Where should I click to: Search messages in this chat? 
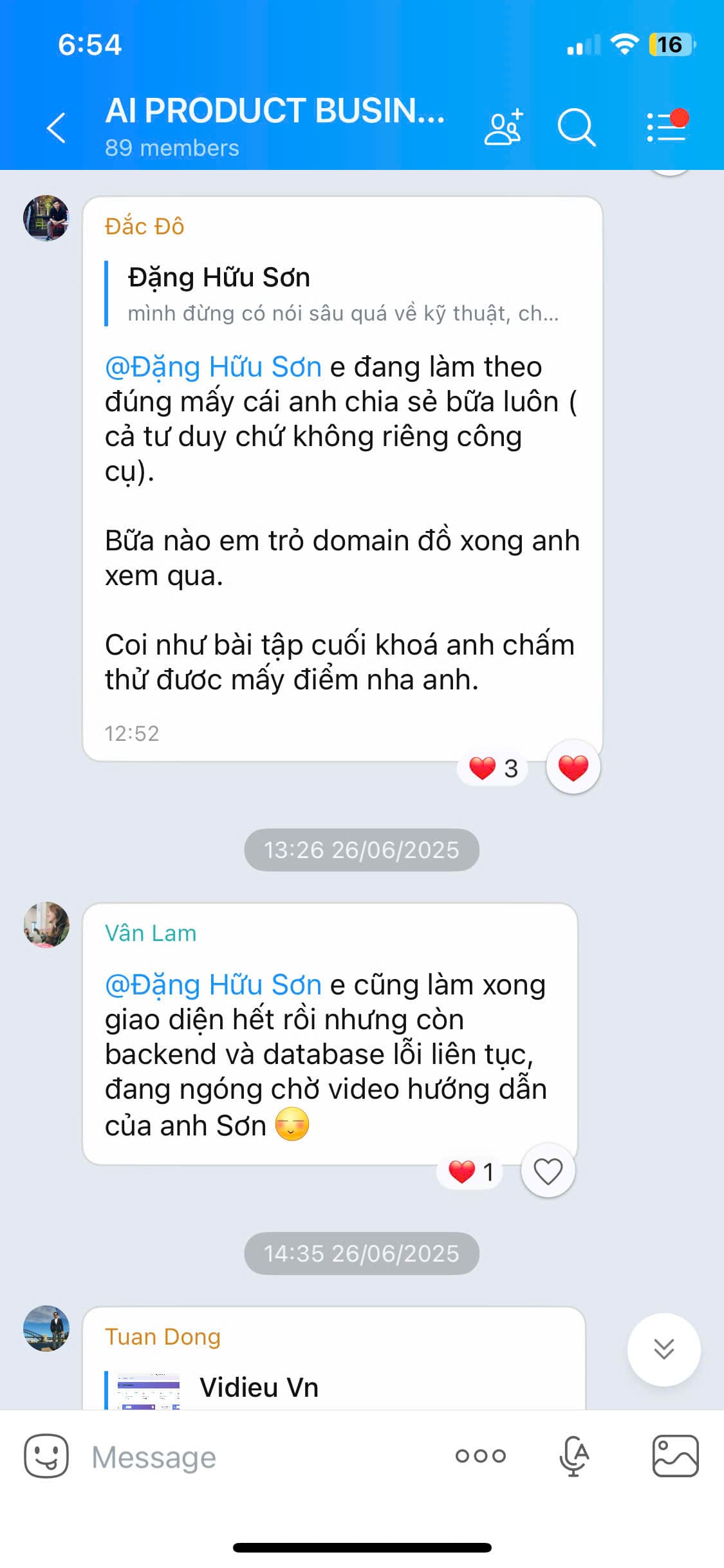[576, 127]
